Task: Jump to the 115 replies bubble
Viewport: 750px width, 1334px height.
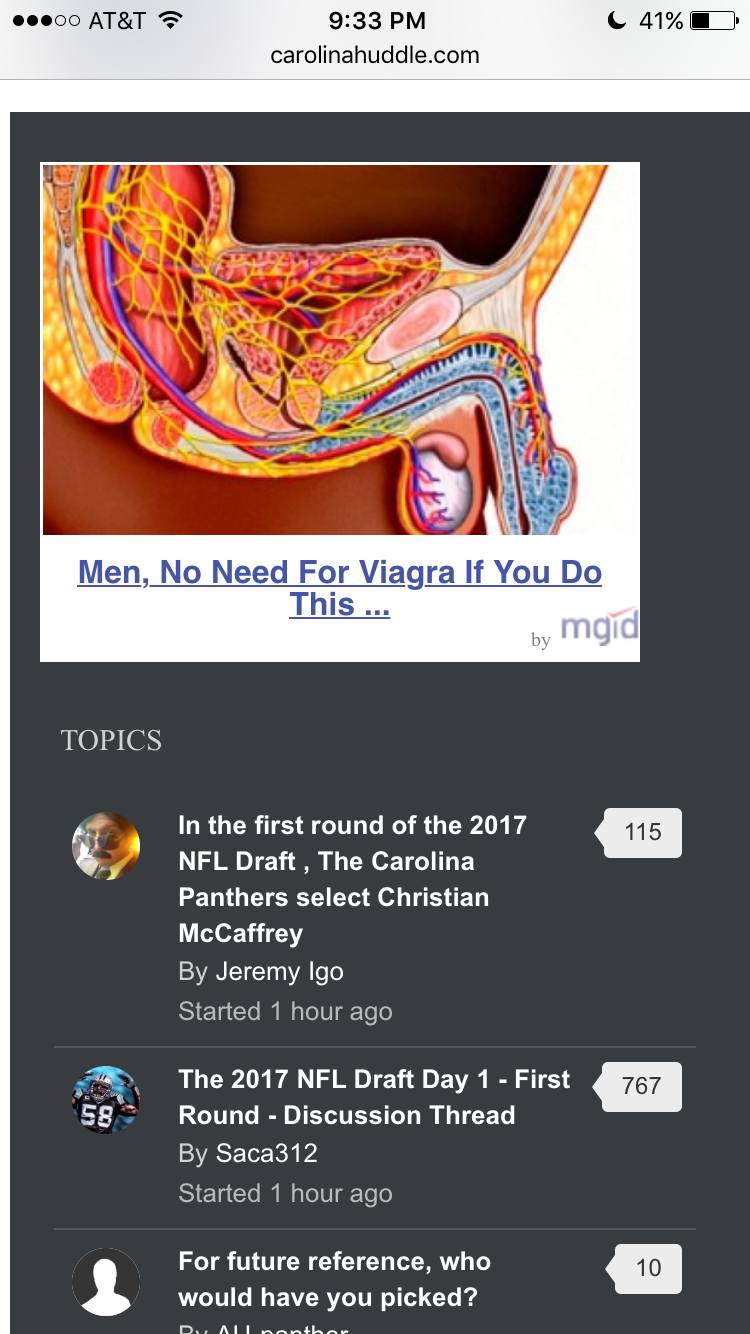Action: [x=640, y=832]
